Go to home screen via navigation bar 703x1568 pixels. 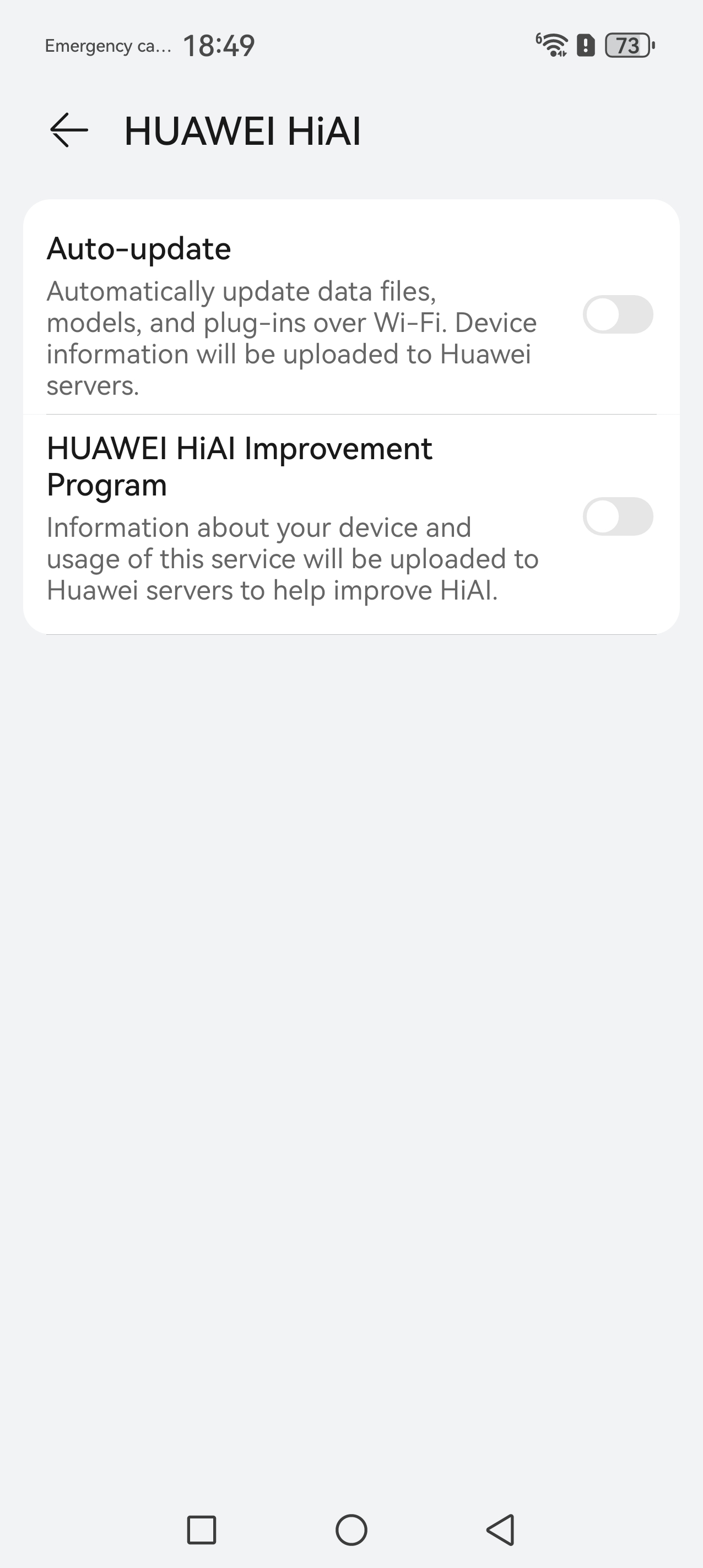click(x=351, y=1529)
